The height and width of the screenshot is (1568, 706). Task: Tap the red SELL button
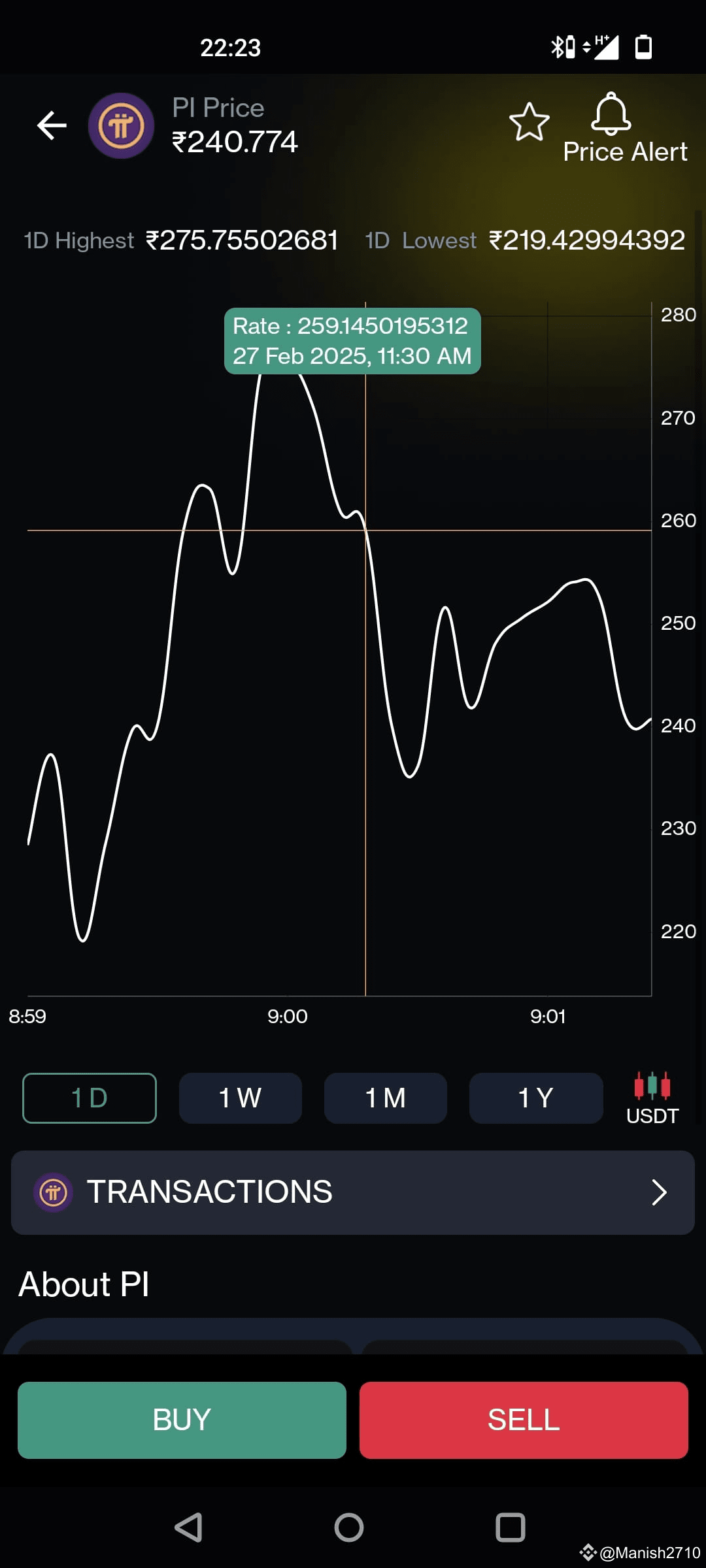524,1420
